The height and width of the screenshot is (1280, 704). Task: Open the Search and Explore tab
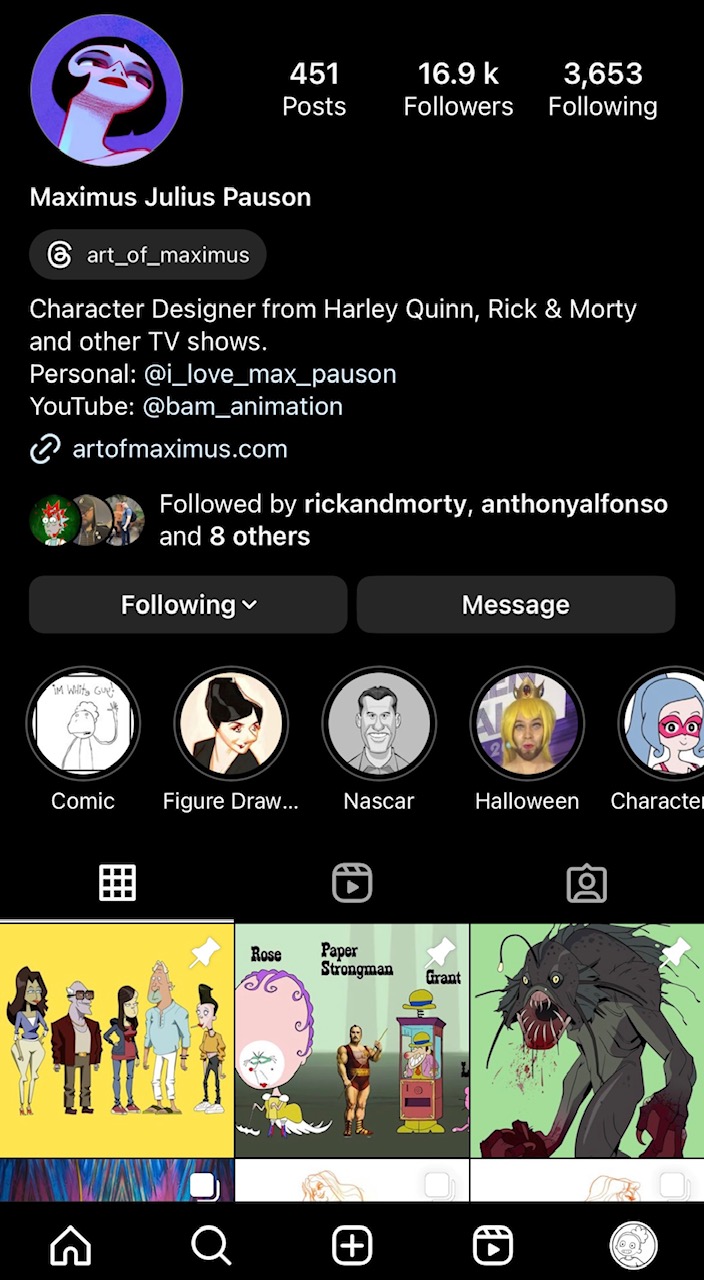point(211,1246)
